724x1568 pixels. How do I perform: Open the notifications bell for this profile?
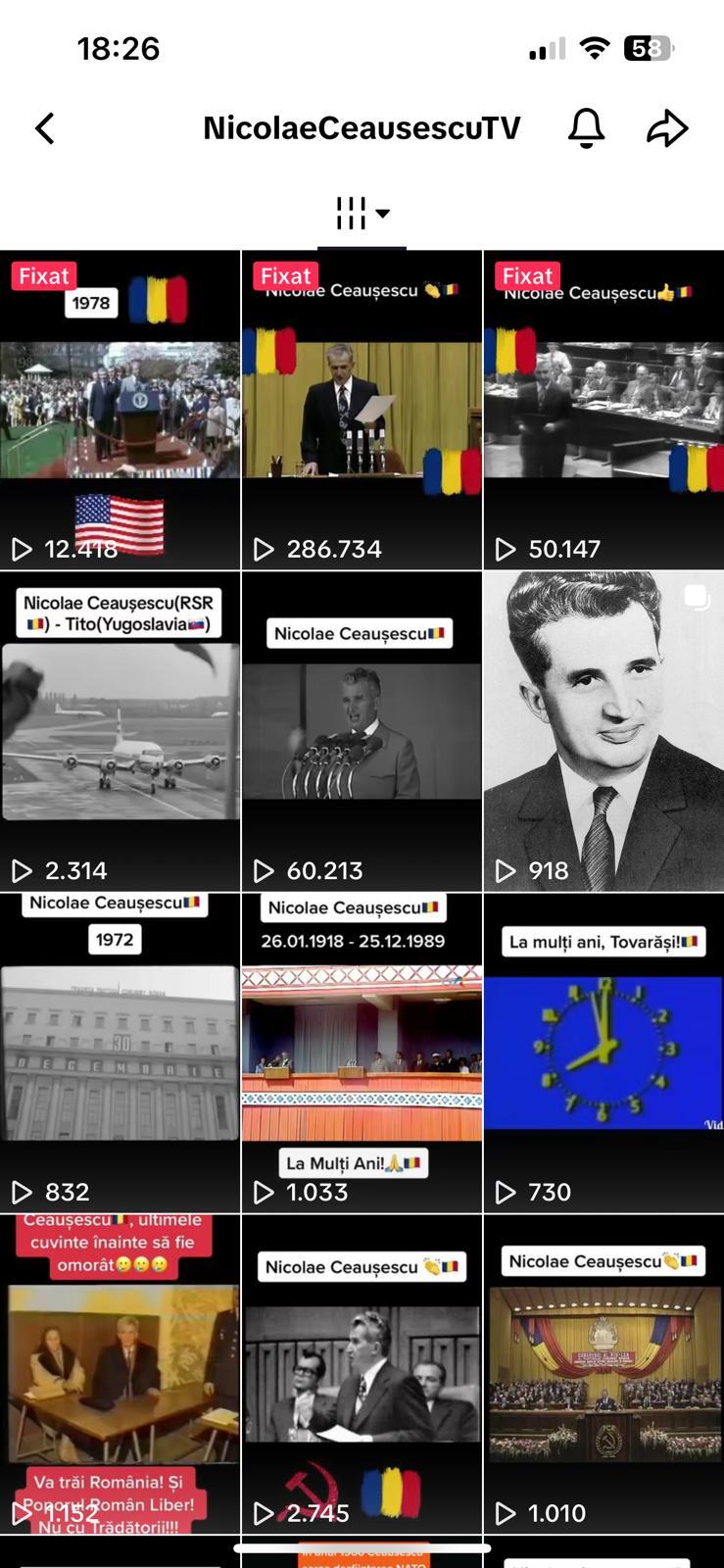(x=586, y=128)
